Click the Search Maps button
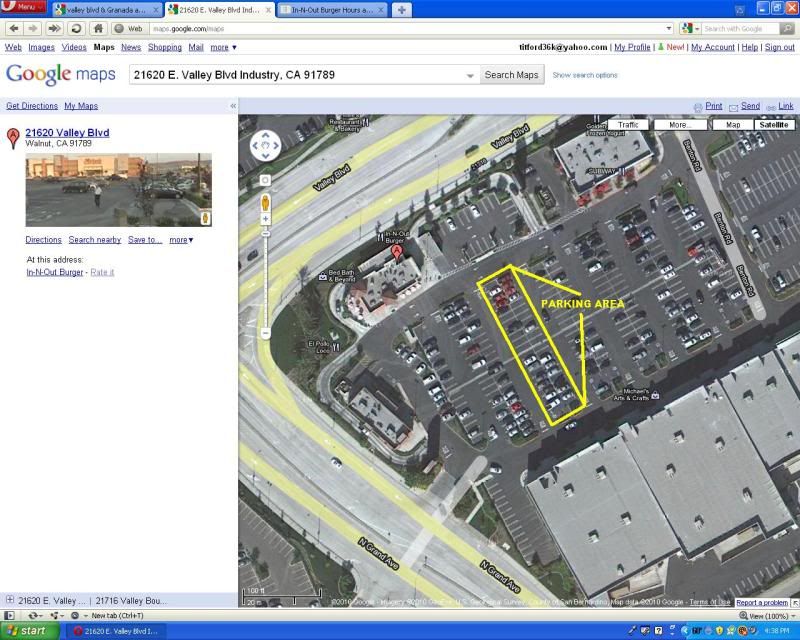The width and height of the screenshot is (800, 640). point(512,75)
